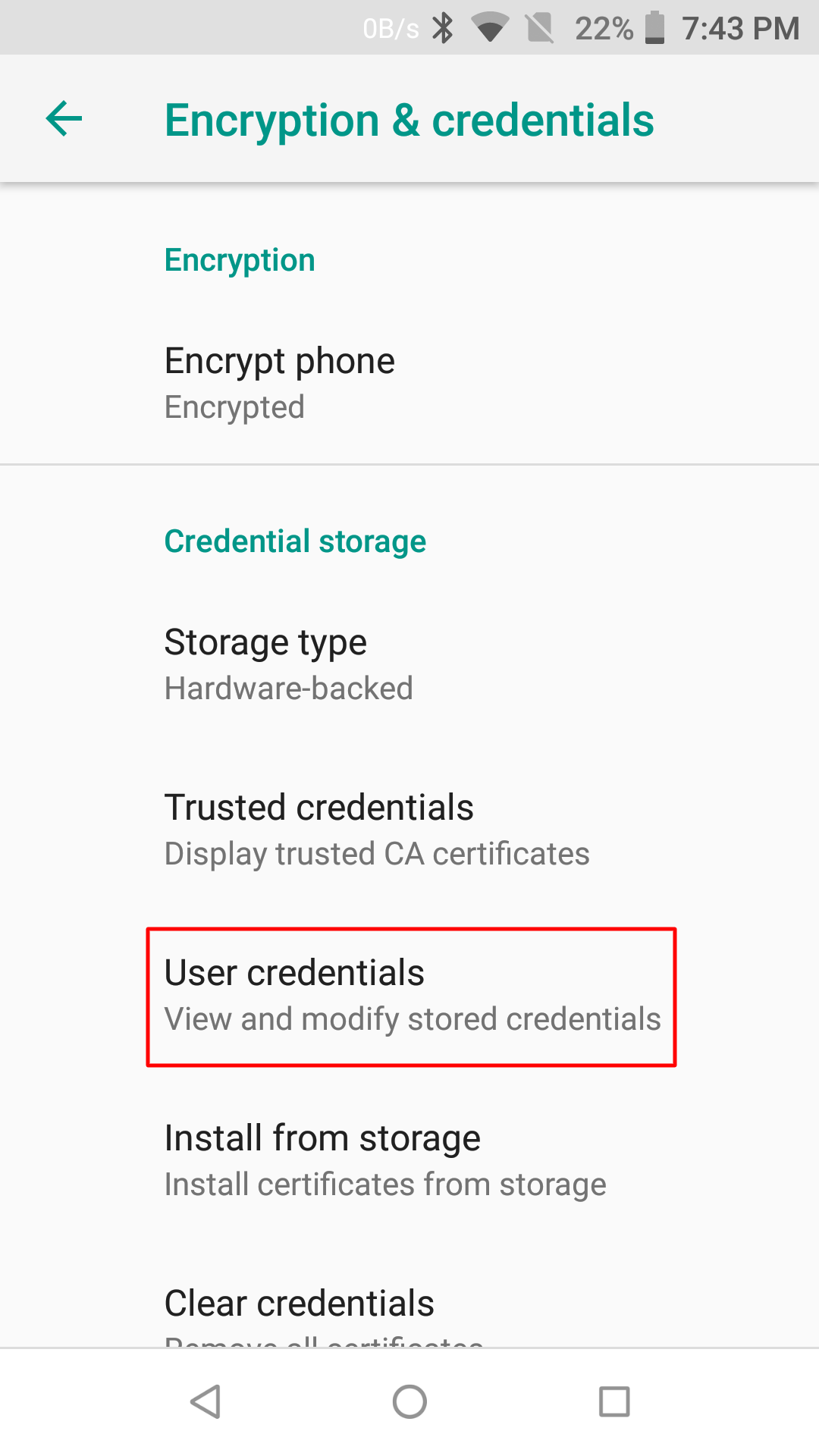The height and width of the screenshot is (1456, 819).
Task: Open User credentials
Action: 409,996
